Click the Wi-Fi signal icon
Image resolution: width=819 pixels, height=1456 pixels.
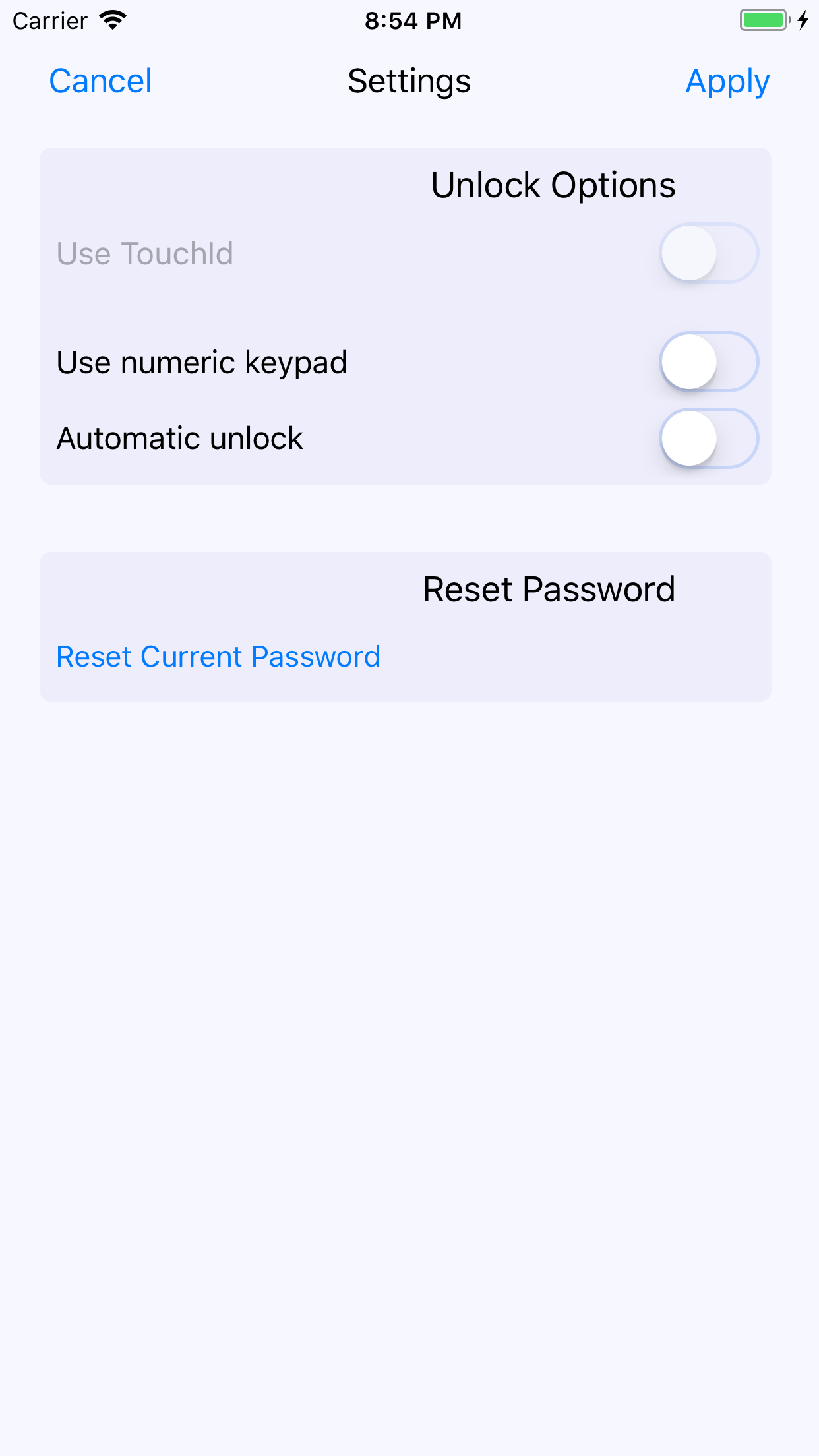coord(113,20)
